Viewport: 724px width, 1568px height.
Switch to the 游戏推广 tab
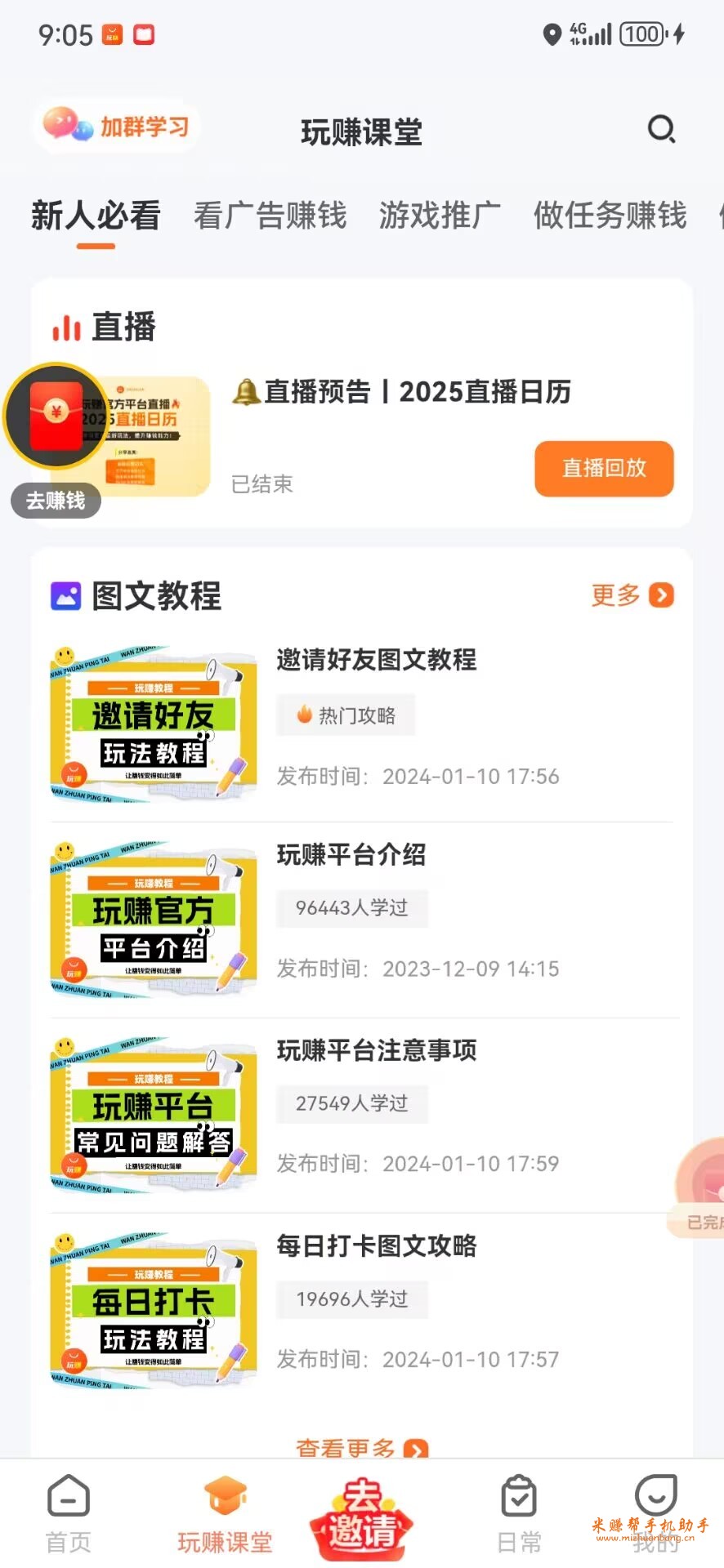tap(440, 216)
